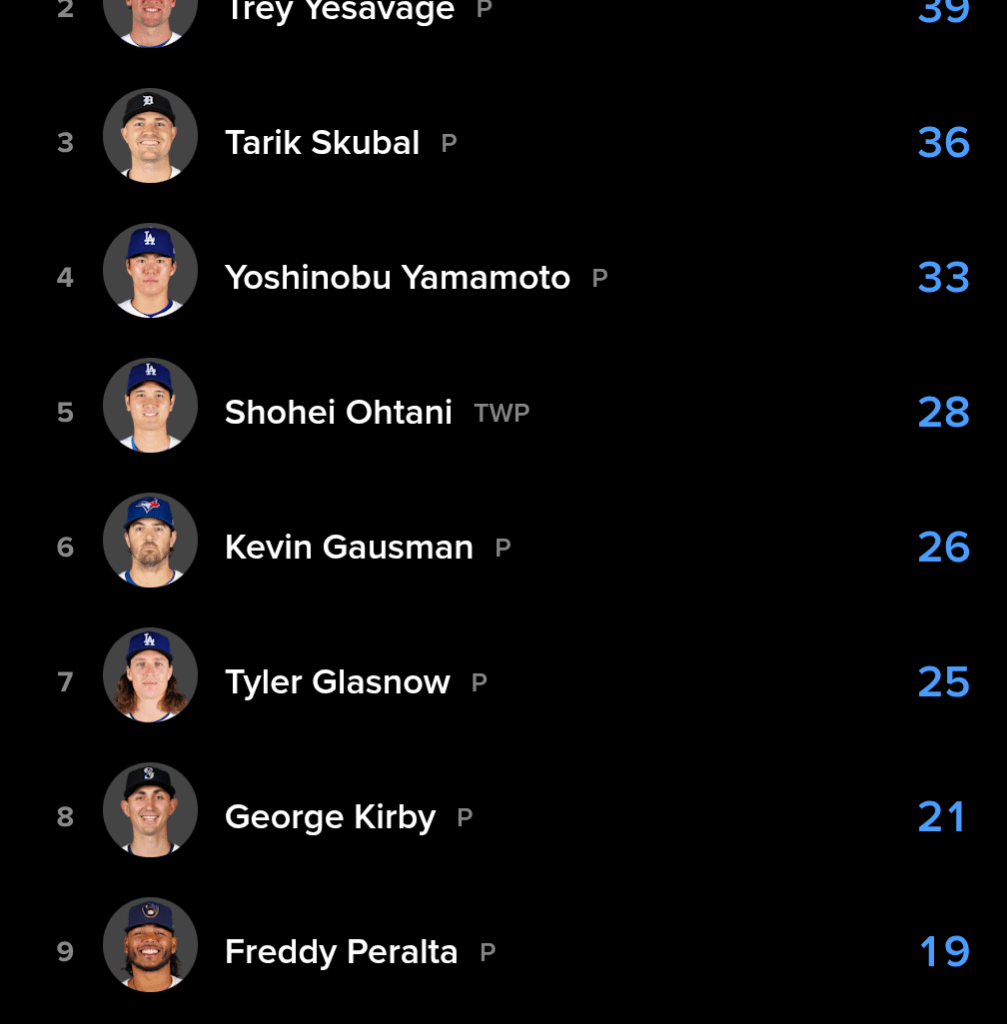Select Kevin Gausman's name

[348, 546]
